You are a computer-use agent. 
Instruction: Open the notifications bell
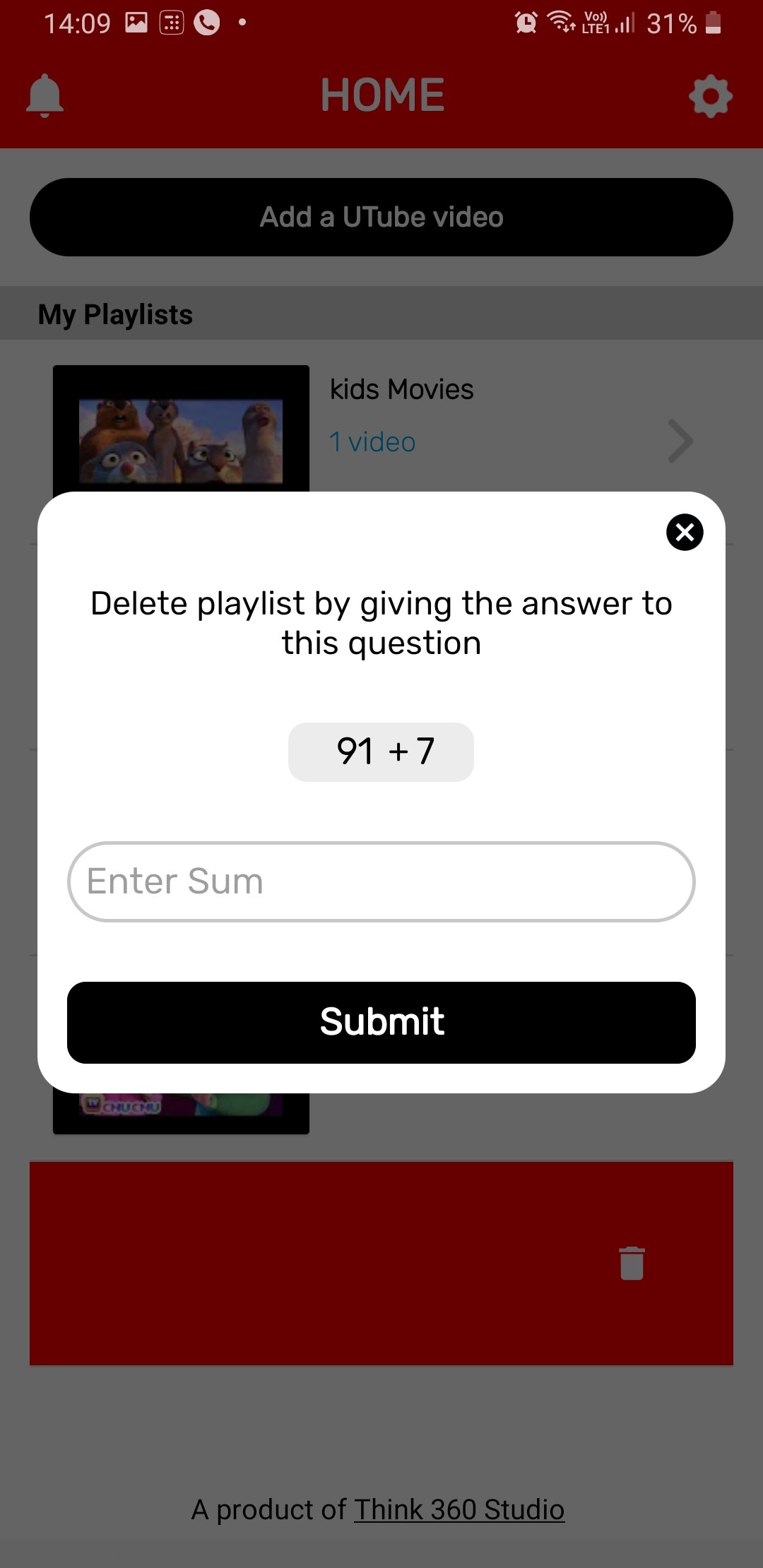(x=45, y=95)
